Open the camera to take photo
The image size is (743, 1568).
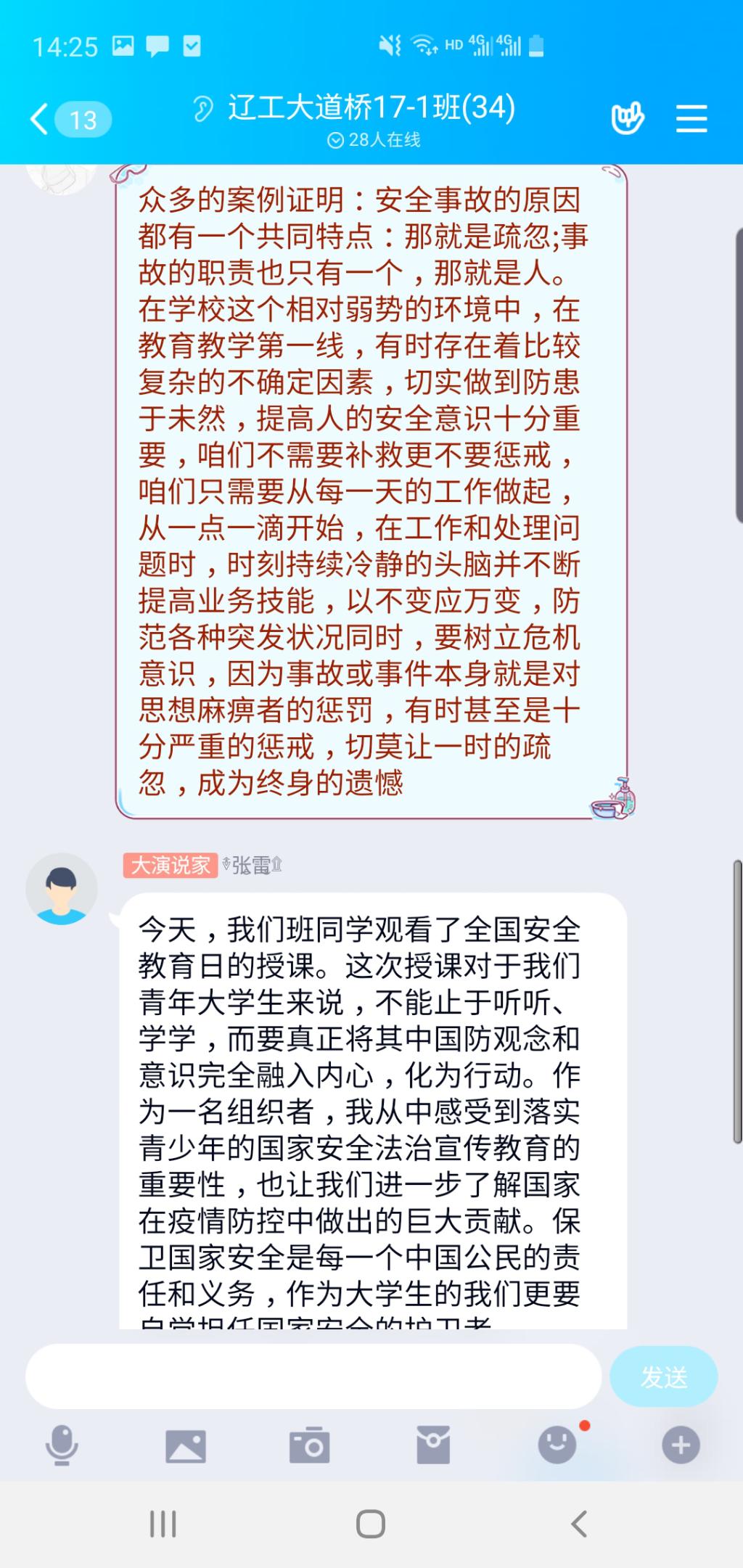(x=309, y=1445)
